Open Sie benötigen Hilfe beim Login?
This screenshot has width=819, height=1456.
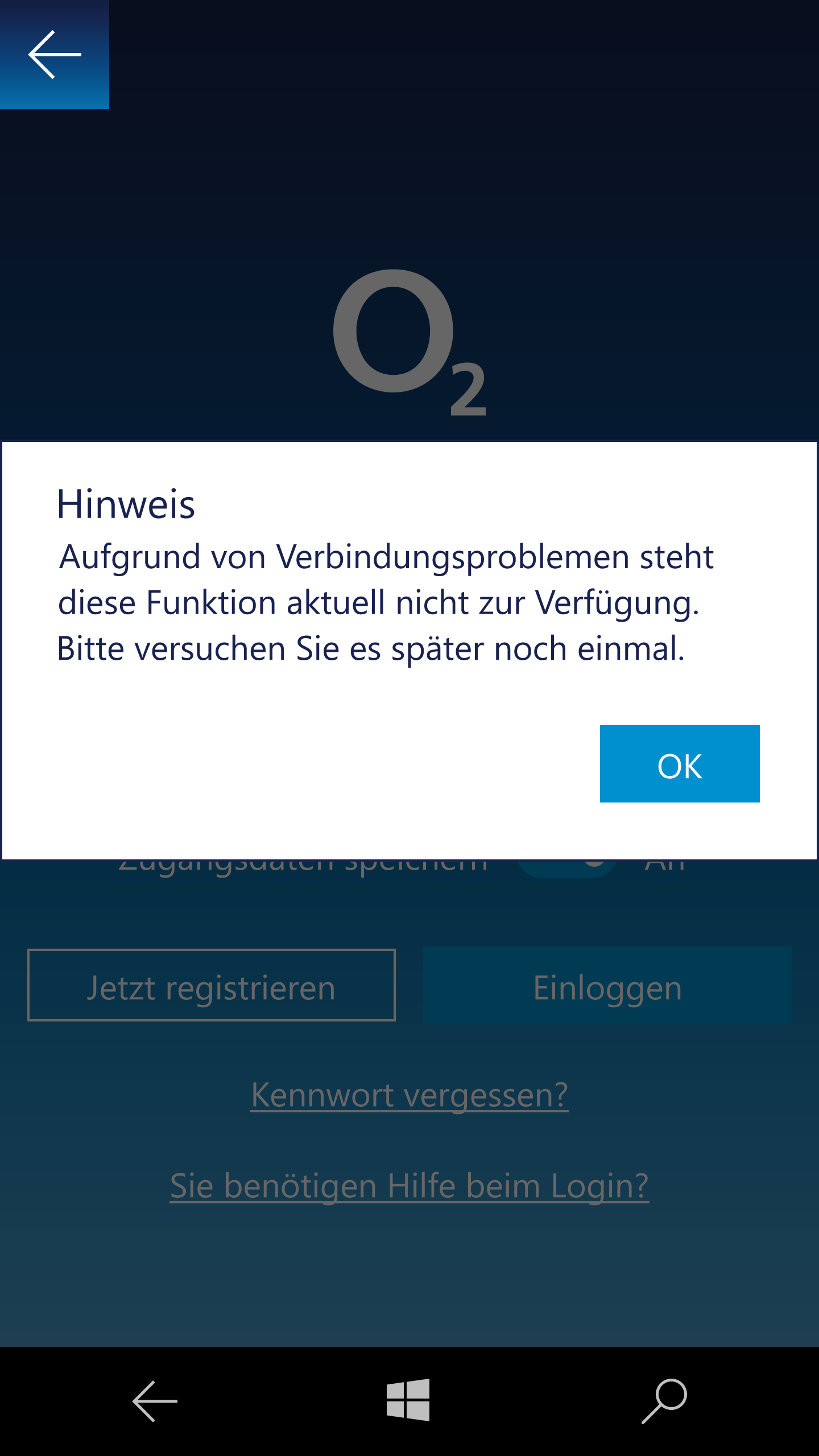click(x=409, y=1186)
